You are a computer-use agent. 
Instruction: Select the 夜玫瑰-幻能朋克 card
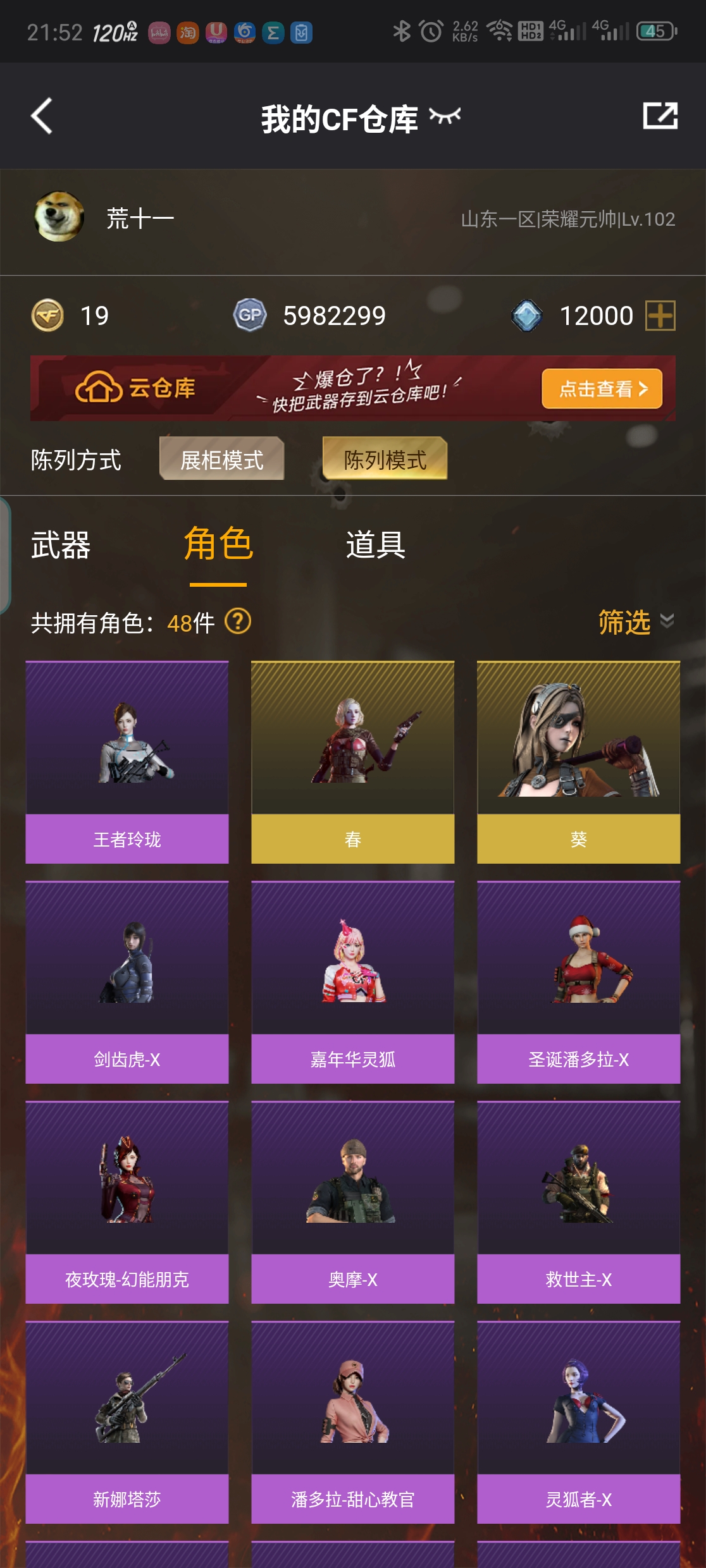pyautogui.click(x=127, y=1202)
